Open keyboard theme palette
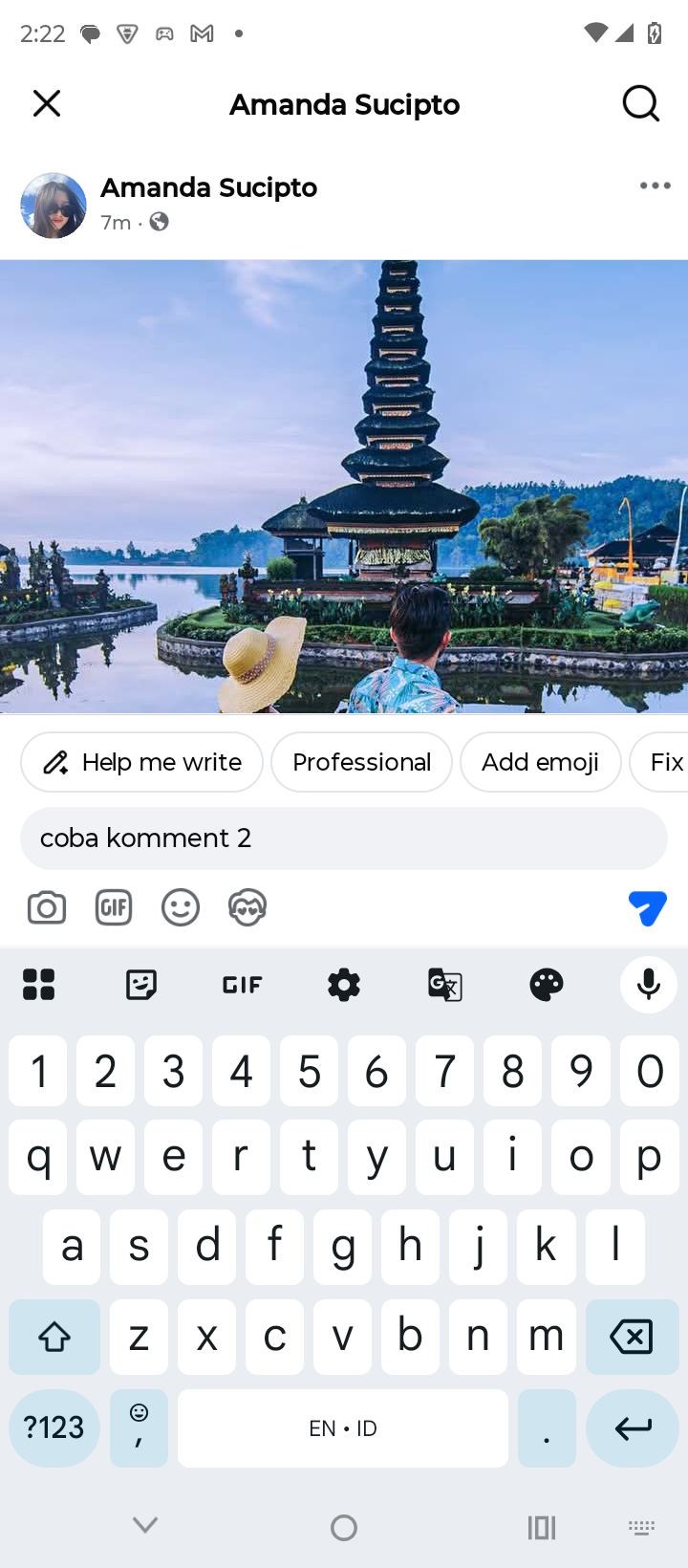Viewport: 688px width, 1568px height. click(x=547, y=984)
